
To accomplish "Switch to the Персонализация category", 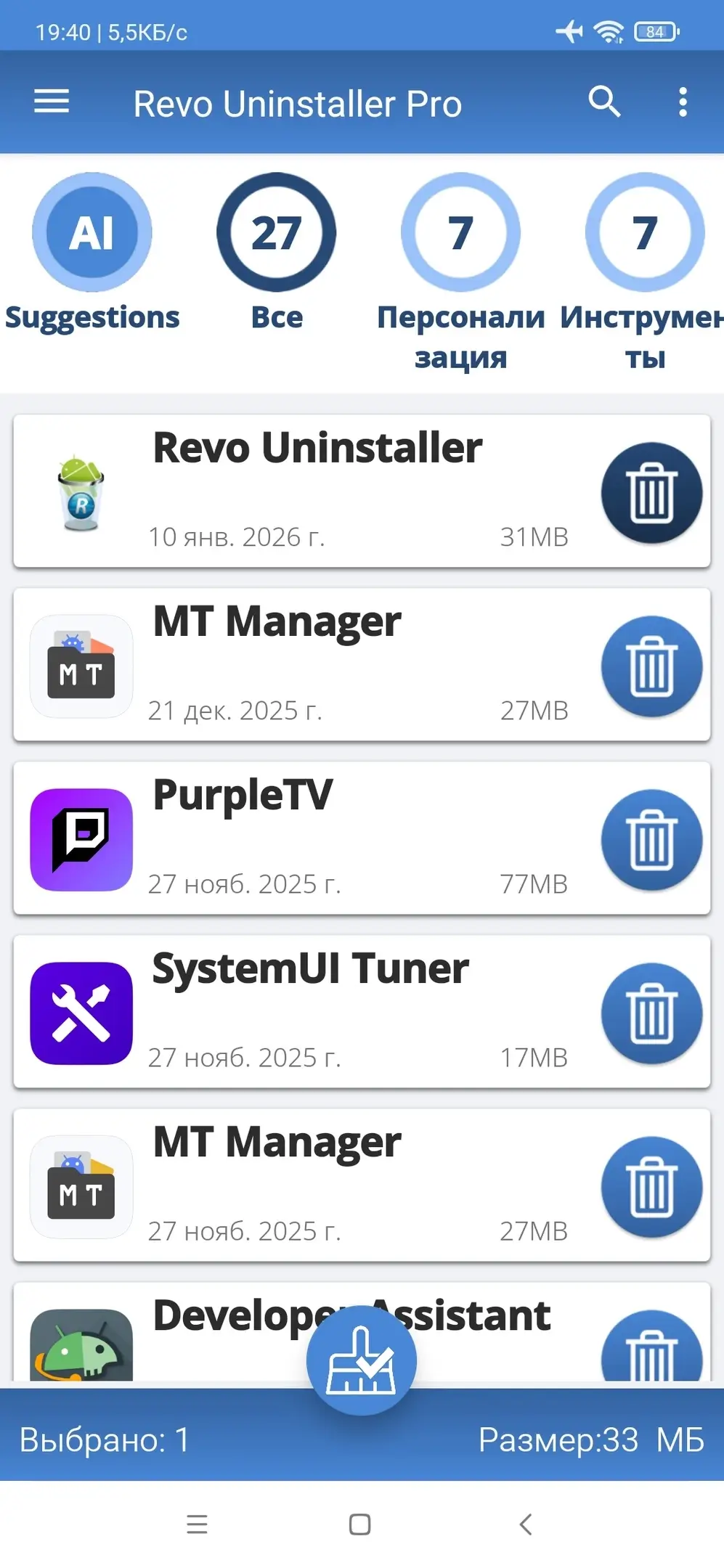I will coord(460,233).
